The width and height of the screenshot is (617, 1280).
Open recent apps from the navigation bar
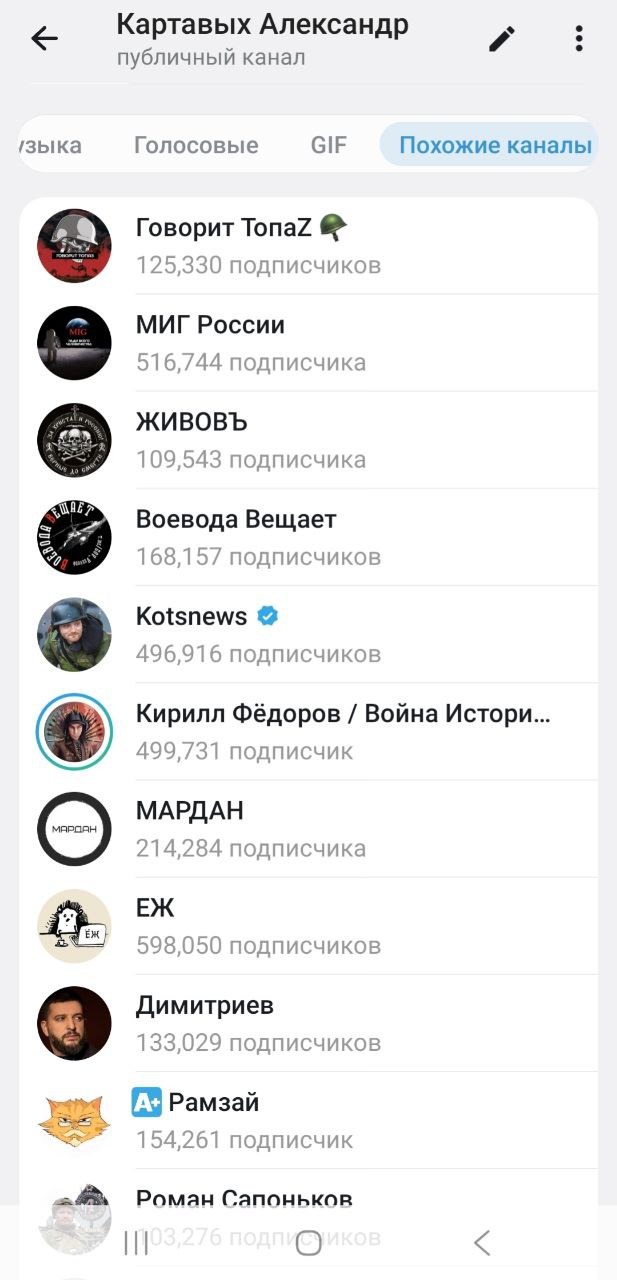pos(135,1243)
